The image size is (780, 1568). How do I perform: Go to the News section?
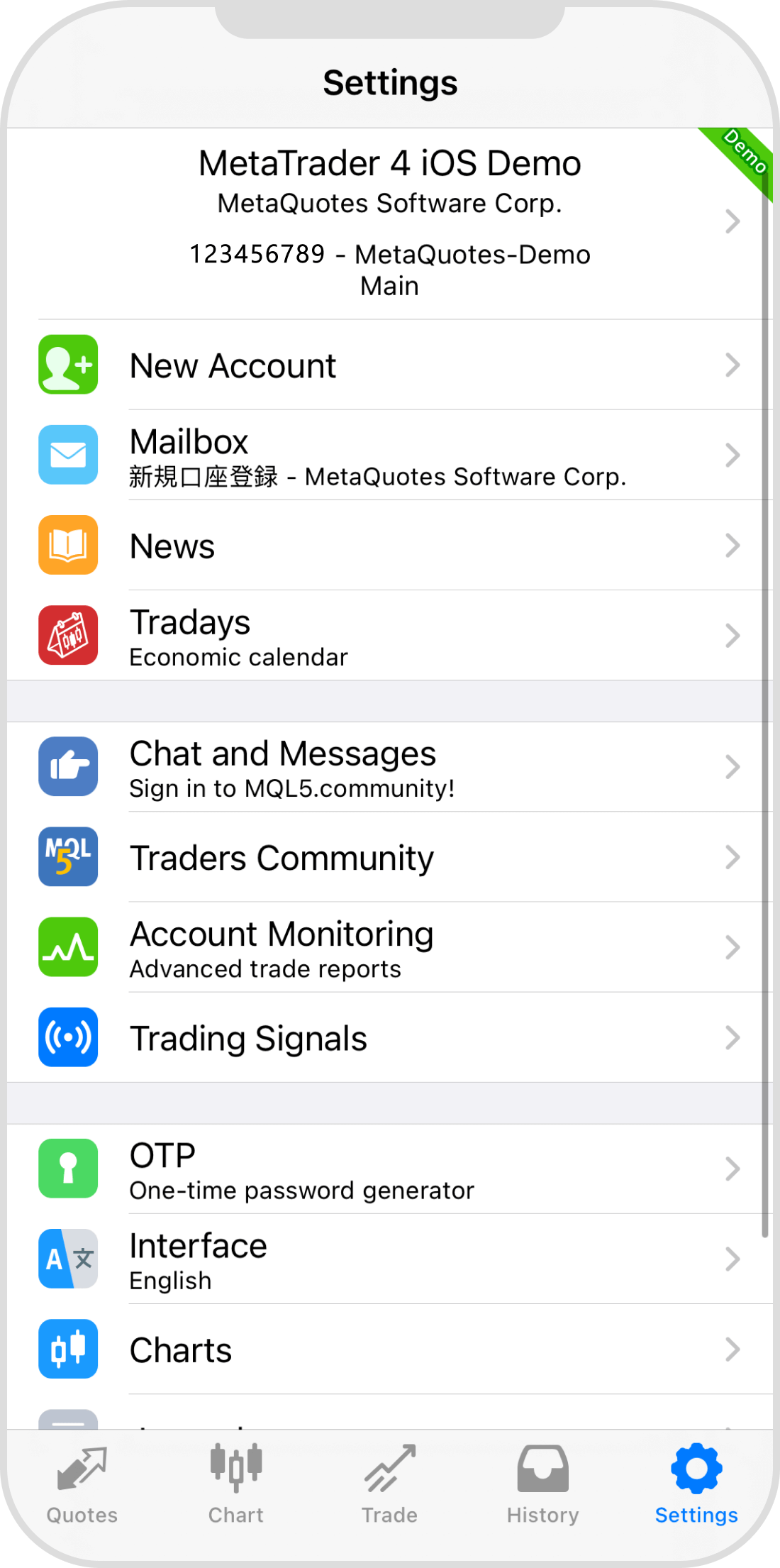tap(389, 546)
